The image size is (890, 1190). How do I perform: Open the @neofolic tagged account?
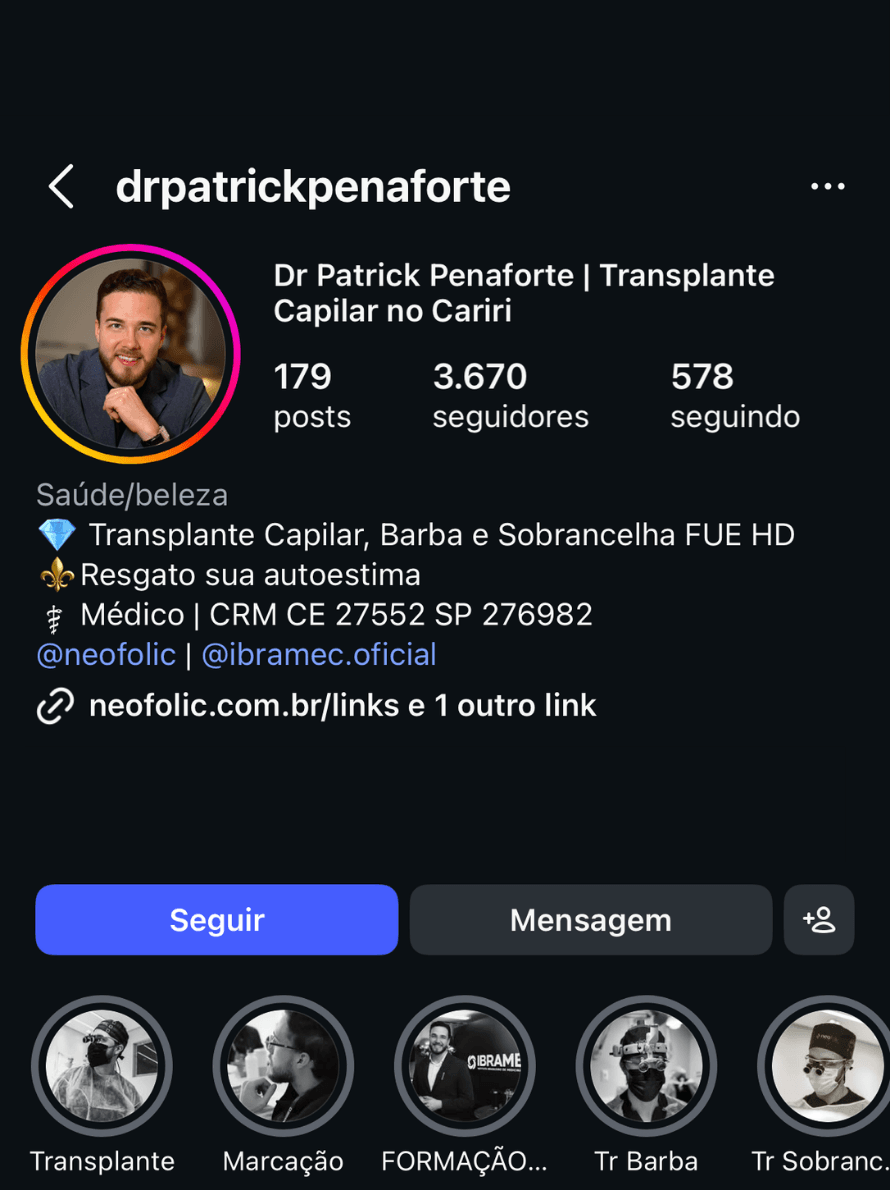105,654
